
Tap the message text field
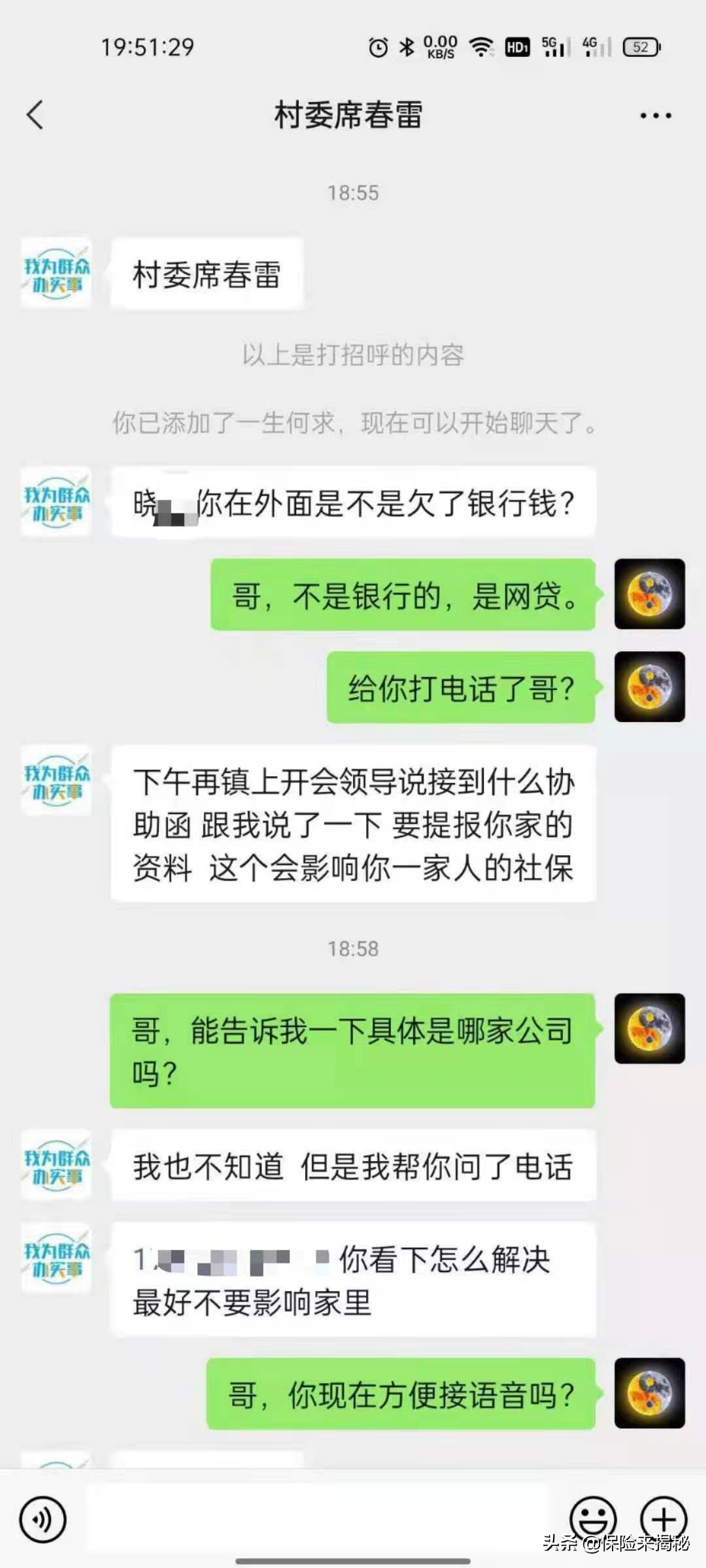click(x=317, y=1517)
